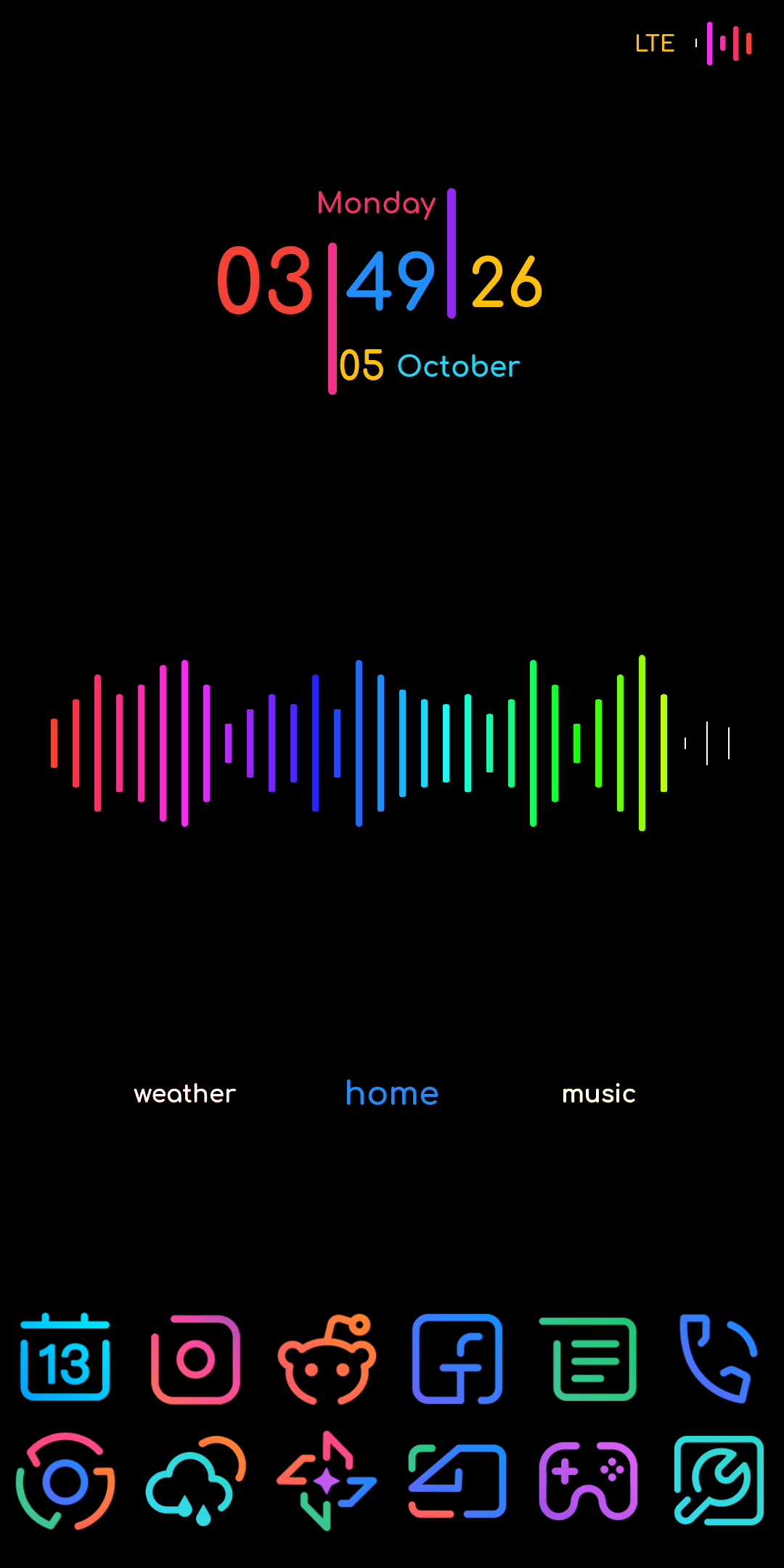Launch Instagram from the dock
Screen dimensions: 784x1568
(197, 1361)
